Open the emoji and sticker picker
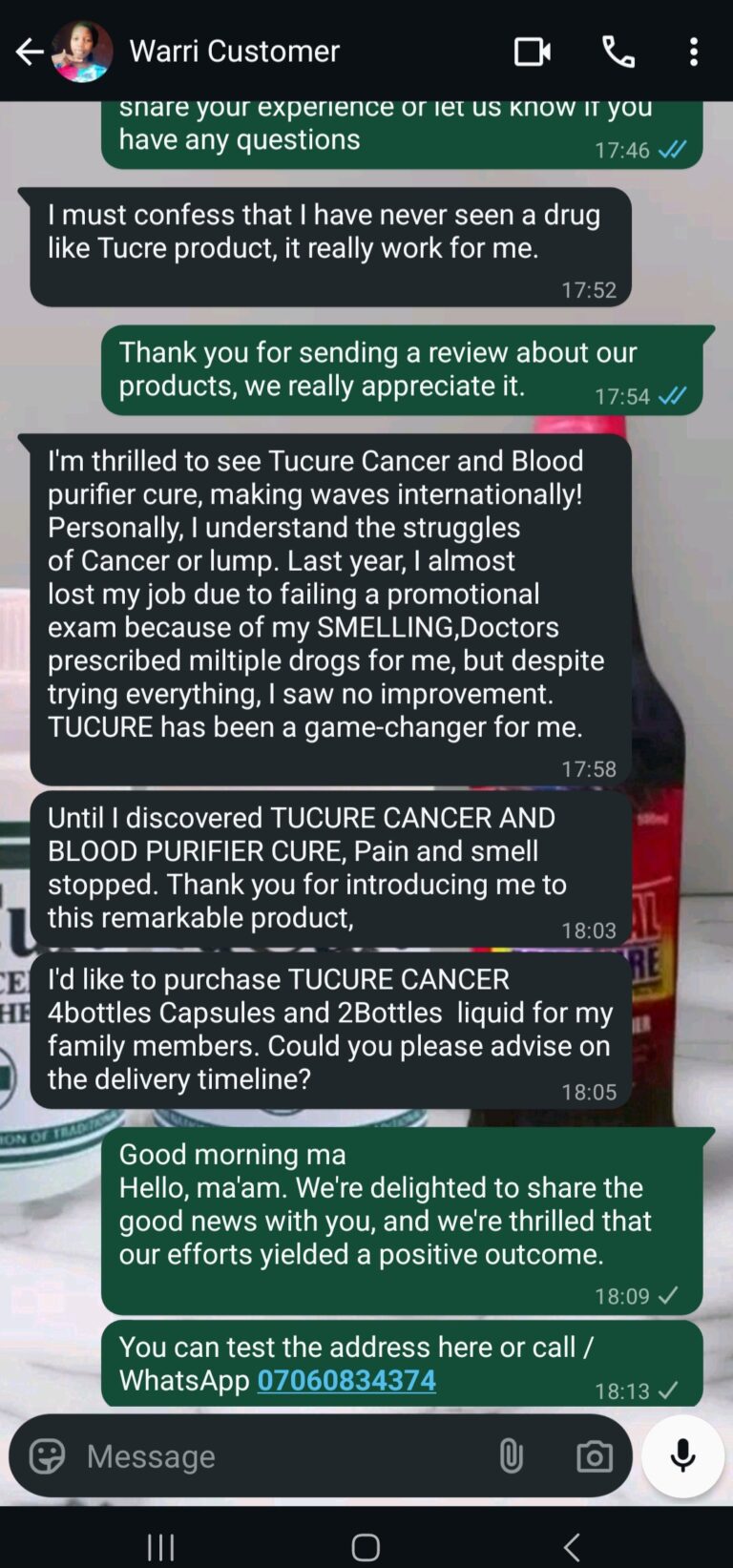The width and height of the screenshot is (733, 1568). tap(47, 1456)
